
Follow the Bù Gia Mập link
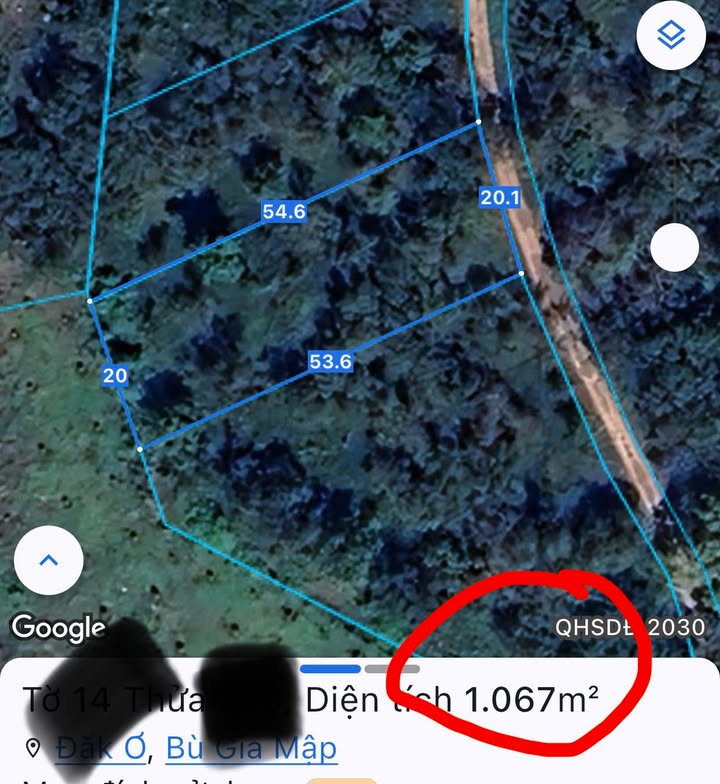[x=250, y=748]
